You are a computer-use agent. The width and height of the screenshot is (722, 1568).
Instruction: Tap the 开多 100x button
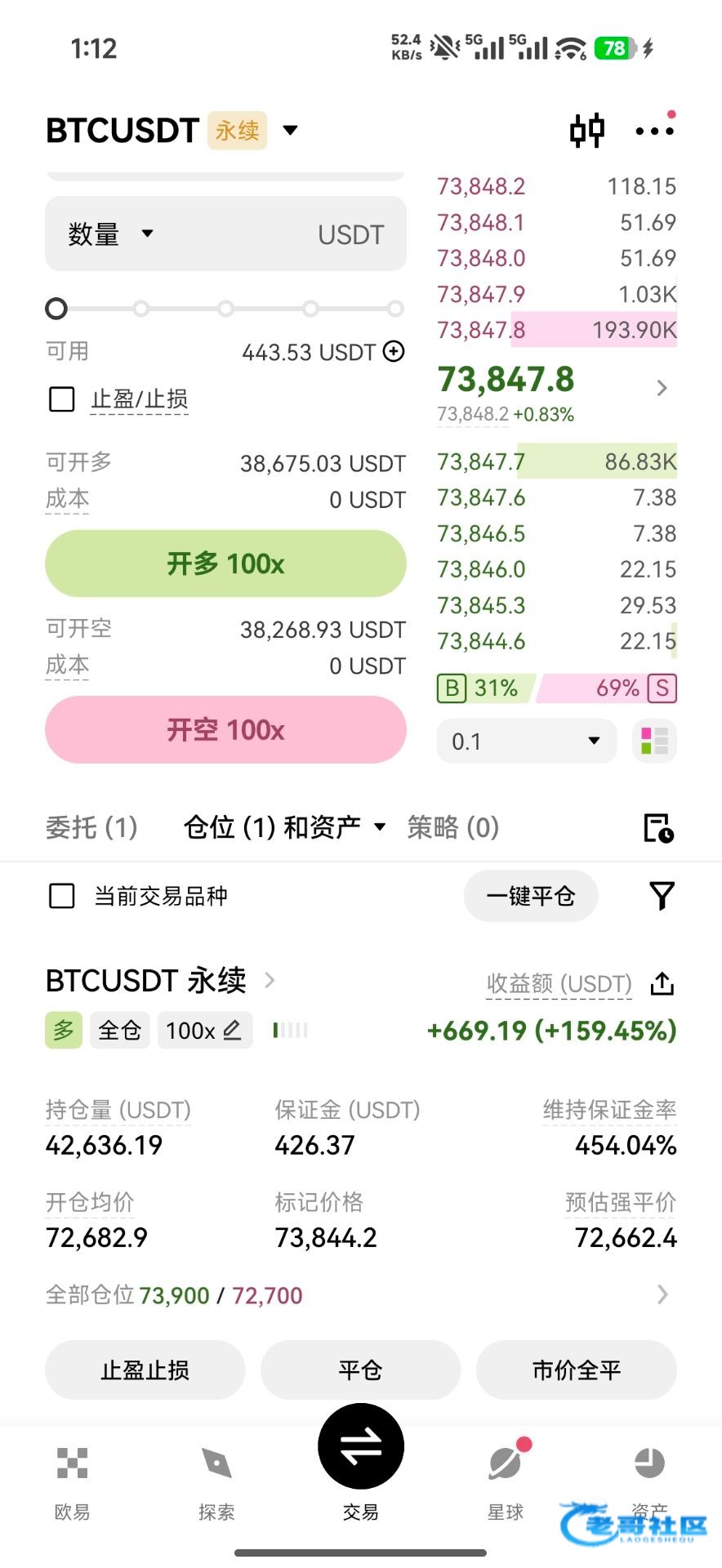[225, 563]
